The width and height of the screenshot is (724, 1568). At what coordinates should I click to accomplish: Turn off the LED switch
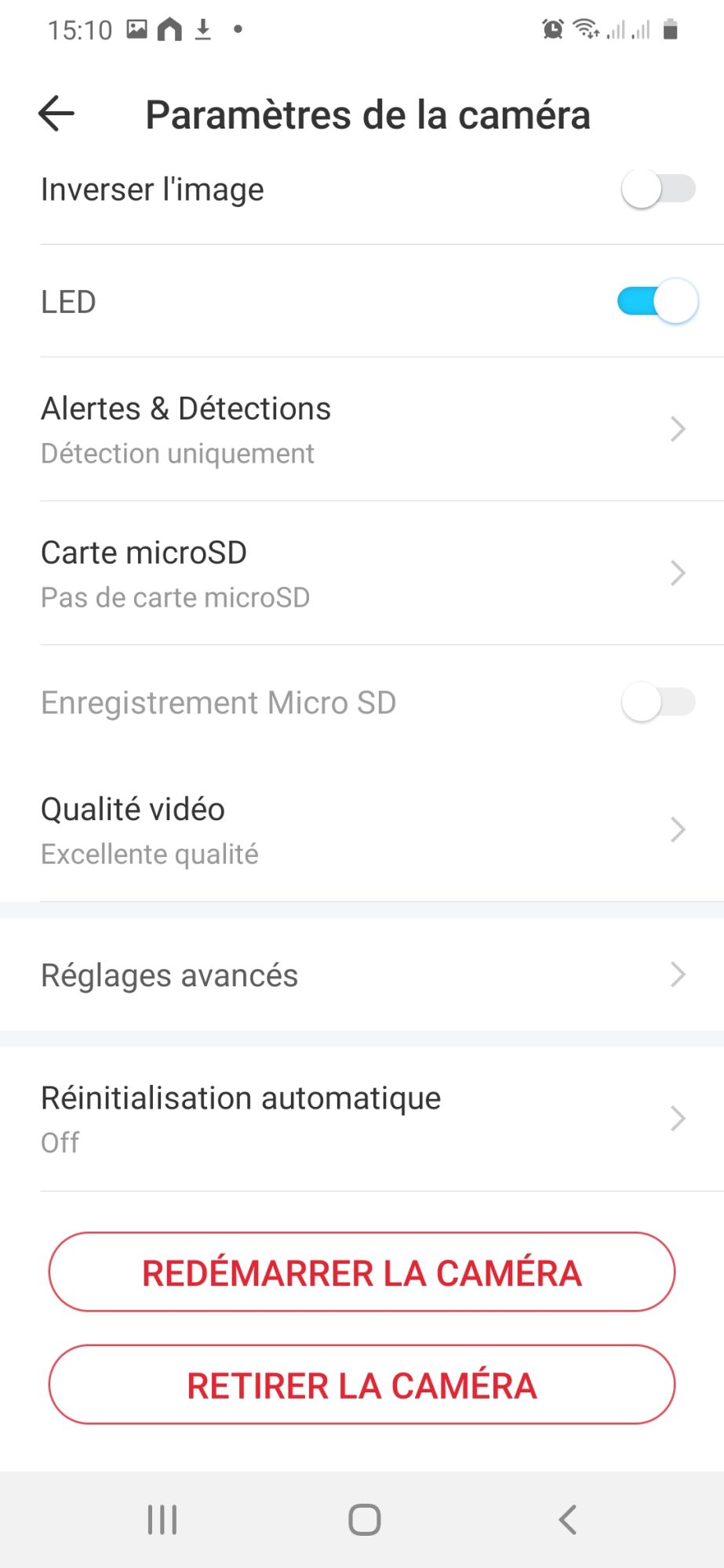(x=658, y=302)
